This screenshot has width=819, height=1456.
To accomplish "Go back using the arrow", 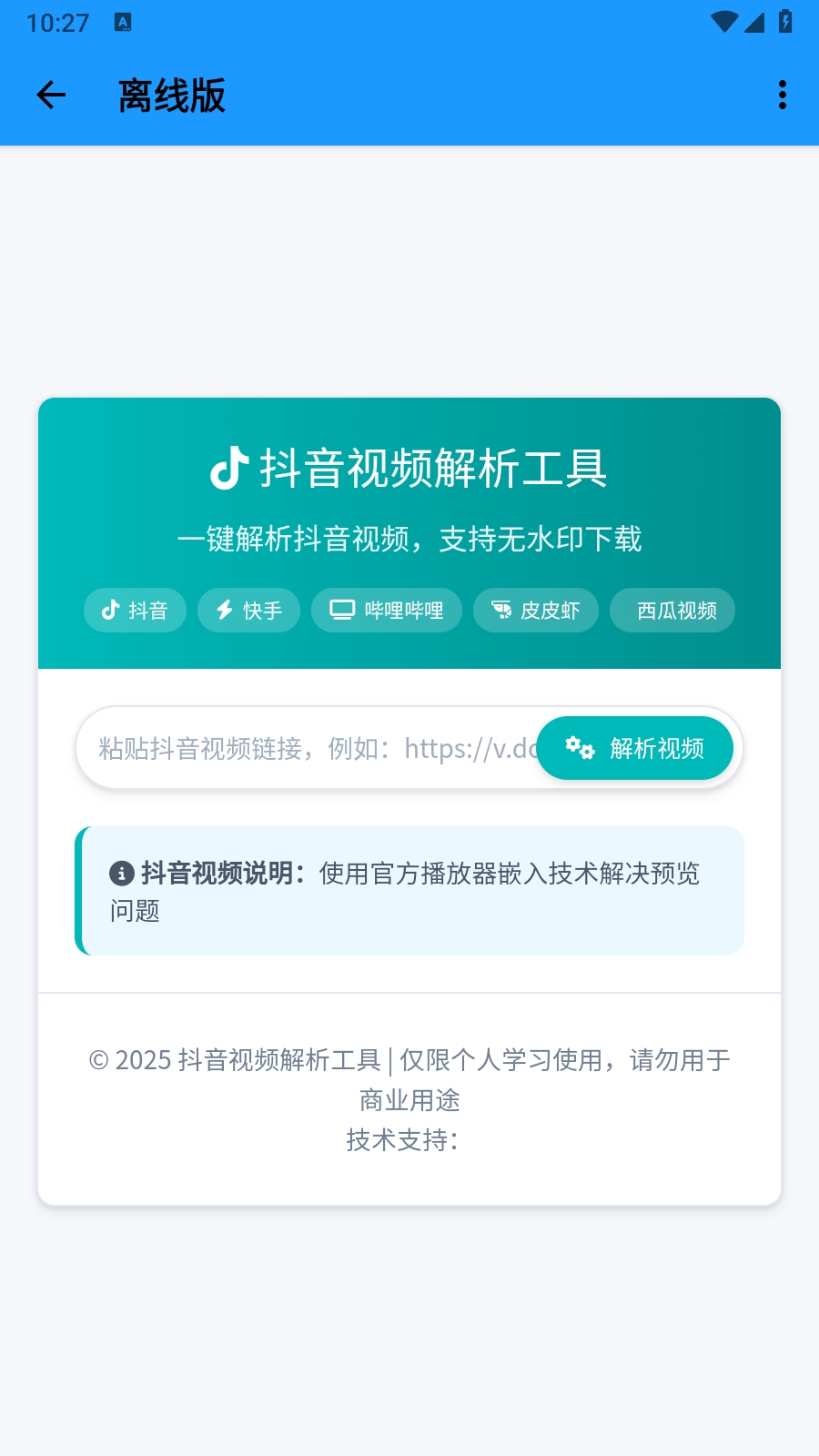I will point(51,95).
